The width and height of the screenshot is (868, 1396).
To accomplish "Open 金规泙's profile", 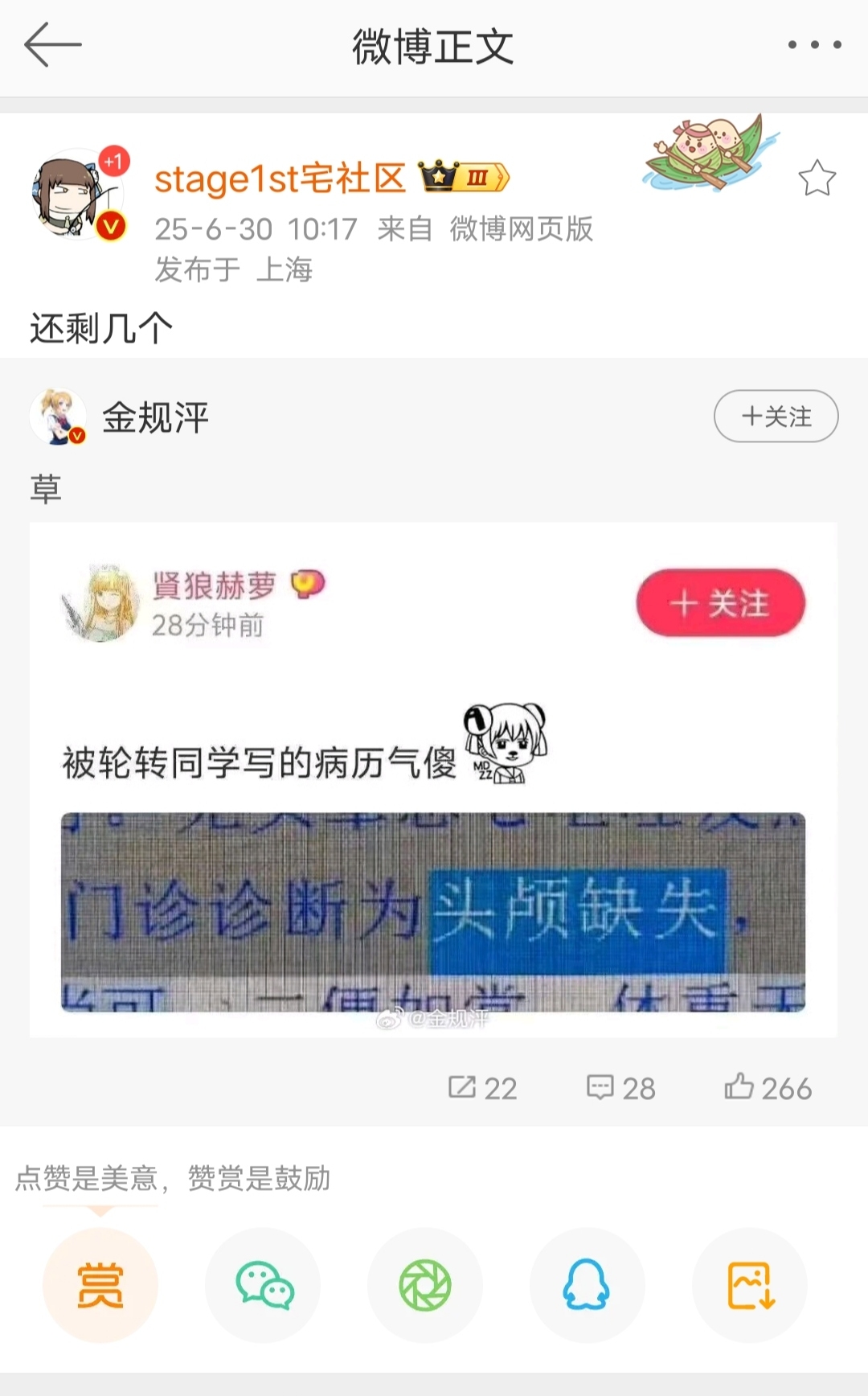I will click(x=154, y=417).
